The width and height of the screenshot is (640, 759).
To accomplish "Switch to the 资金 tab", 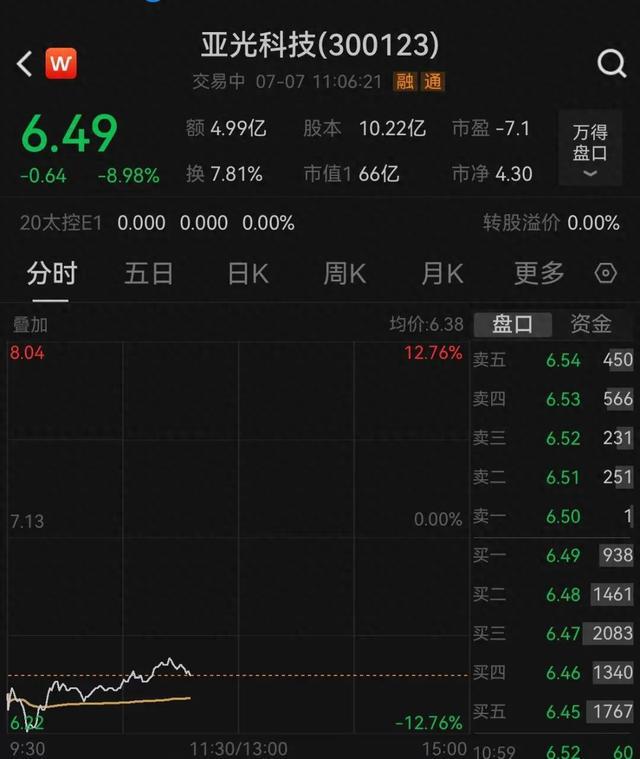I will coord(591,324).
